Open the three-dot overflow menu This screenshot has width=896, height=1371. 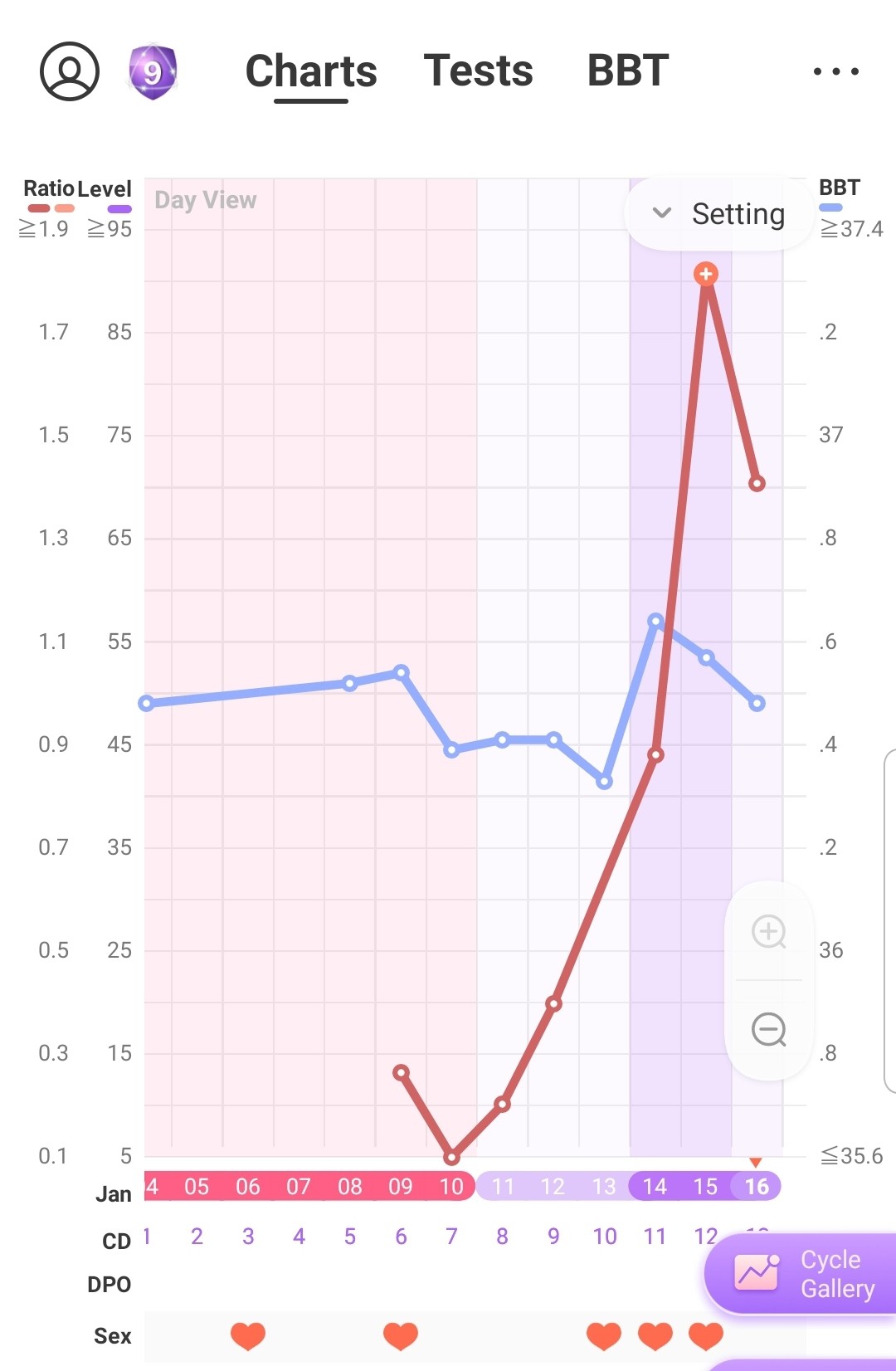835,71
